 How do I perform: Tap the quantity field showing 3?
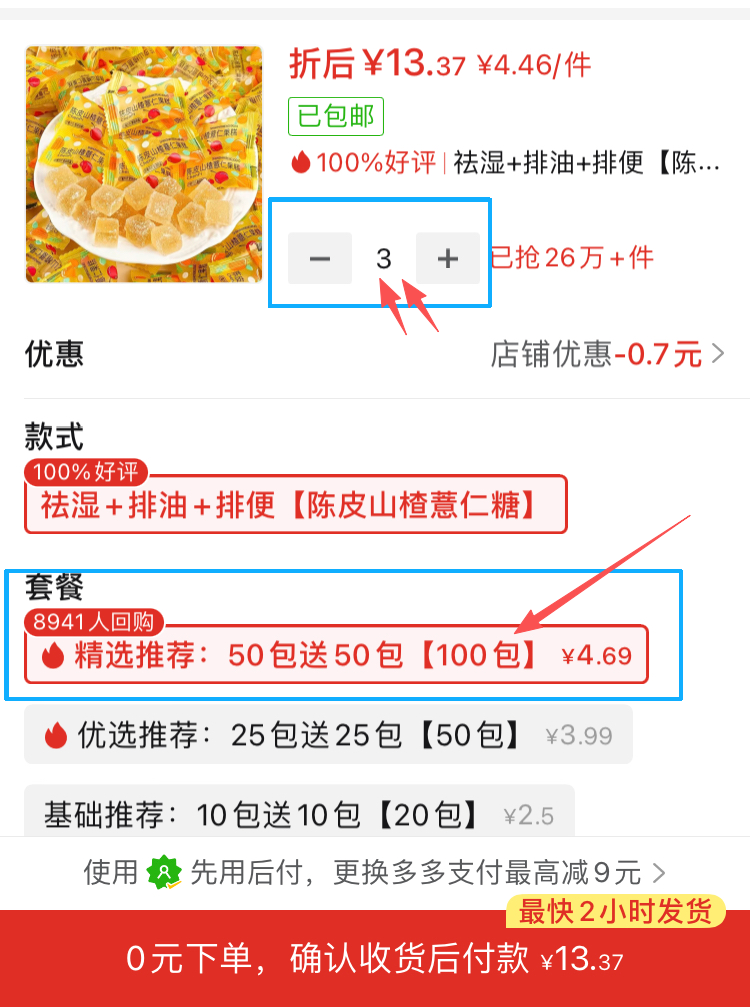click(x=384, y=259)
